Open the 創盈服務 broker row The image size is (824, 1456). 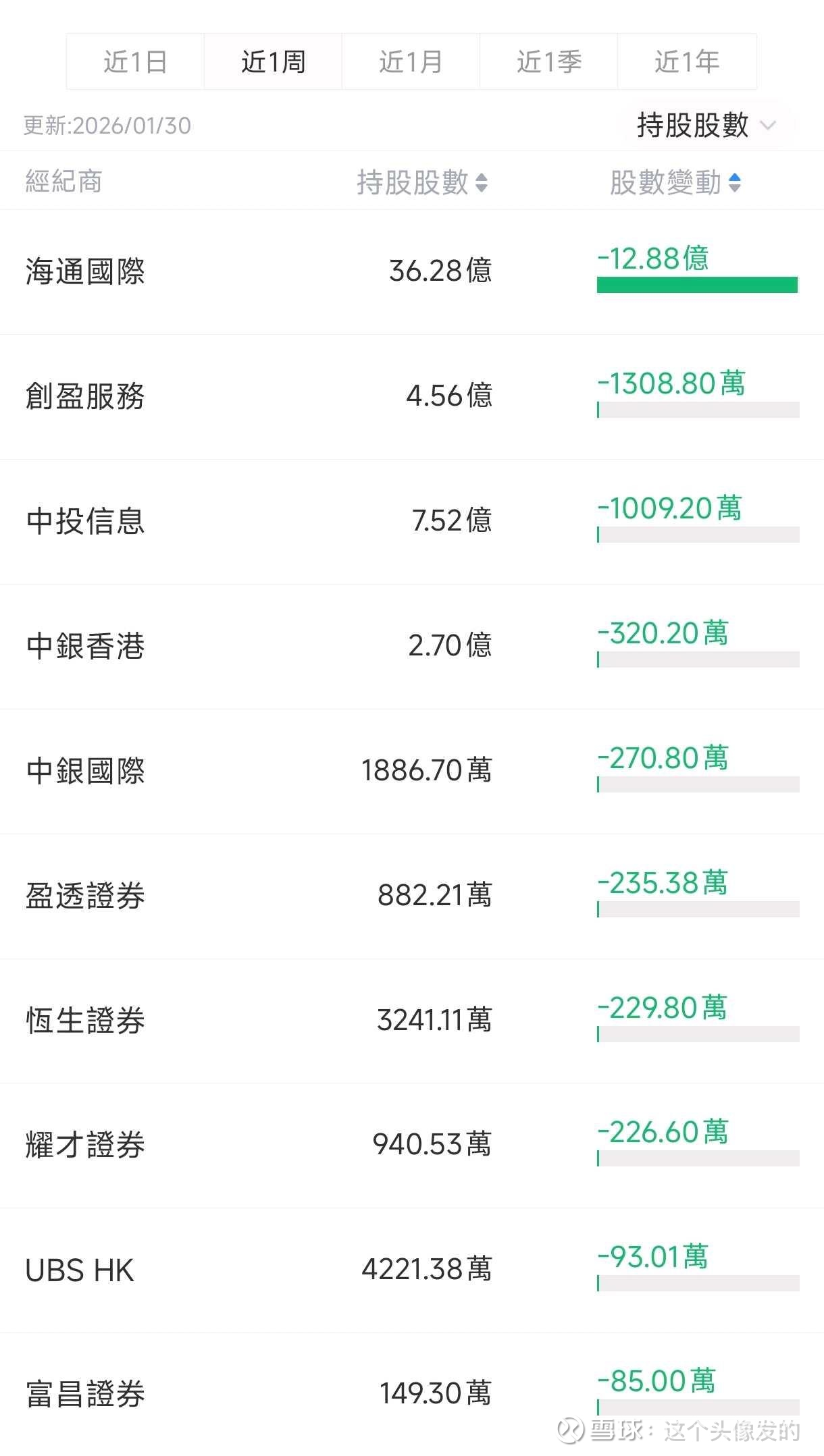(x=412, y=397)
